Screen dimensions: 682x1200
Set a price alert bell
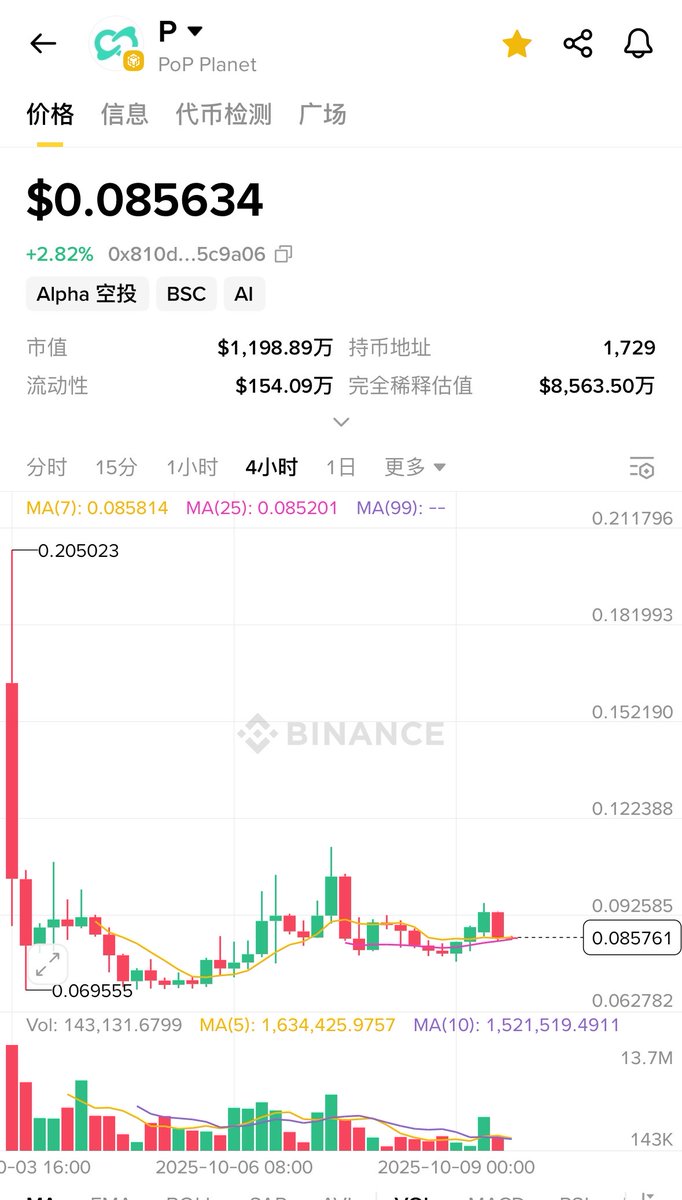[x=638, y=43]
